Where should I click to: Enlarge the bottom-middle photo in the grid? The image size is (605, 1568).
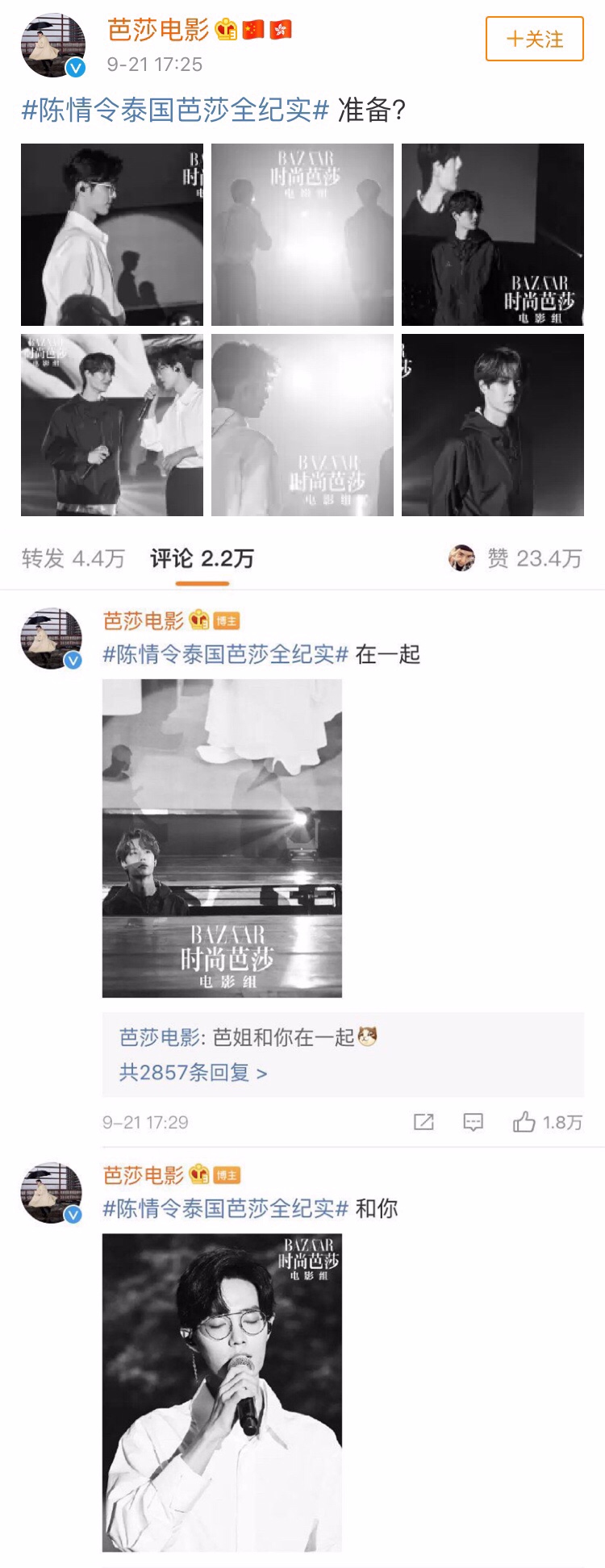coord(302,425)
